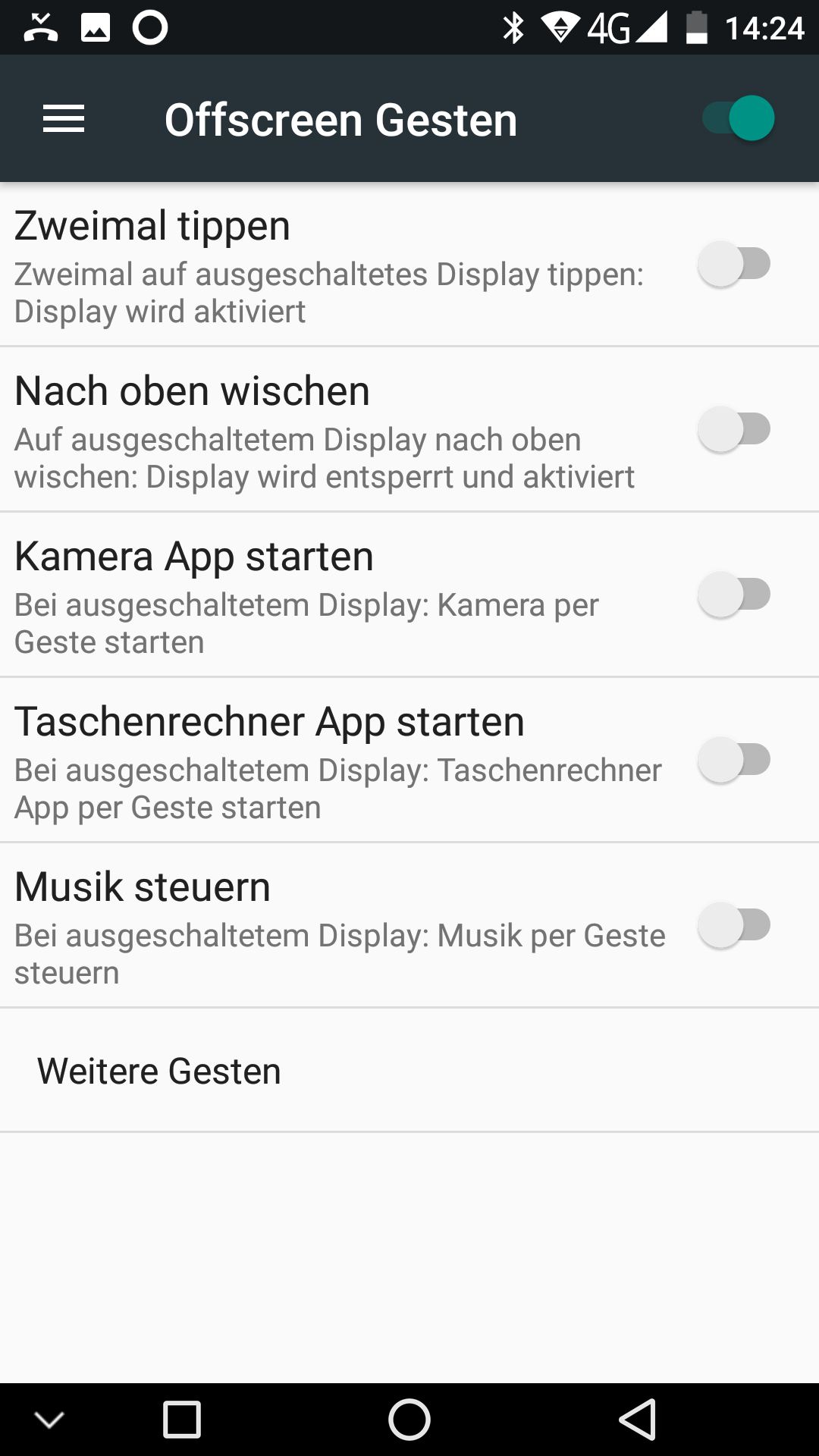Turn off the Offscreen Gesten master switch
Viewport: 819px width, 1456px height.
tap(738, 118)
